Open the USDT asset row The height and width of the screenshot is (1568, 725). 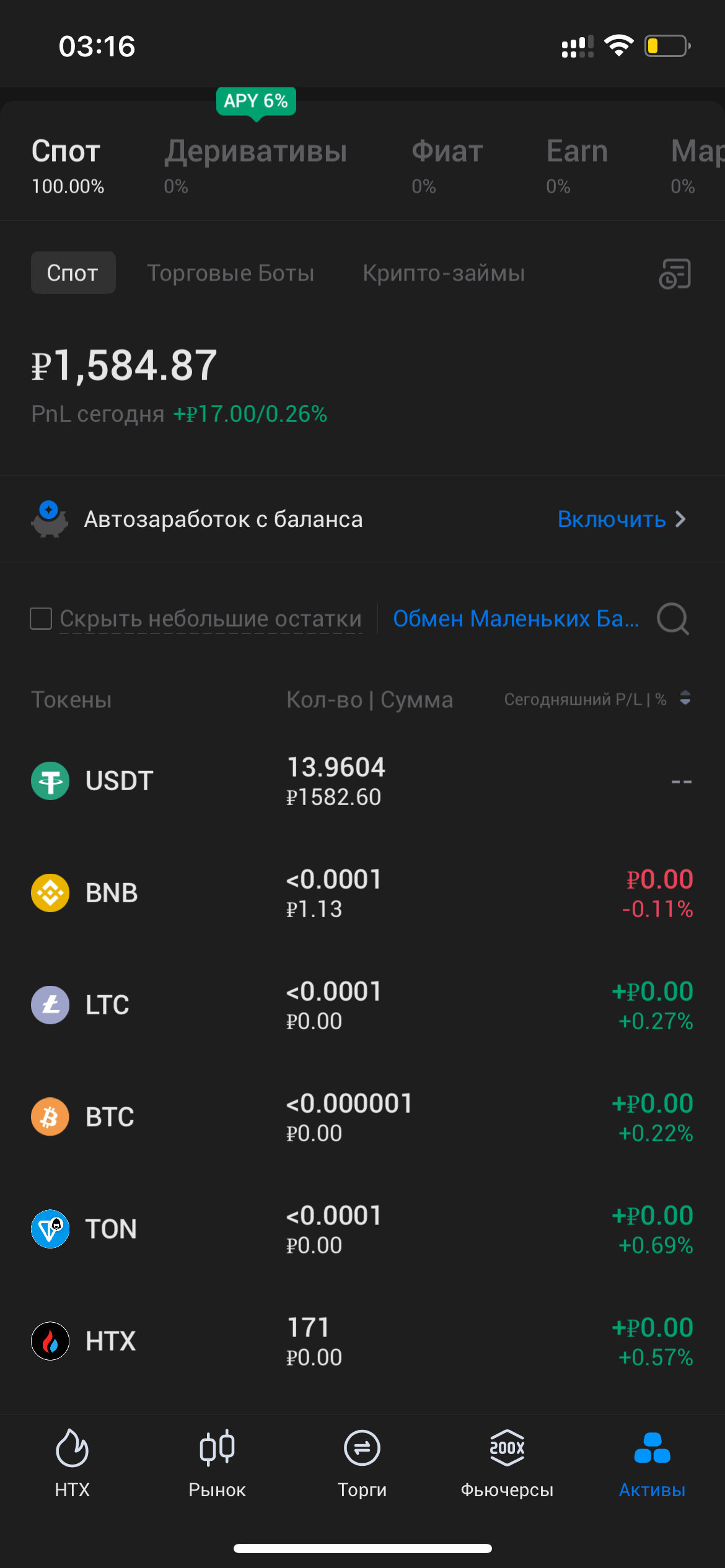point(362,781)
